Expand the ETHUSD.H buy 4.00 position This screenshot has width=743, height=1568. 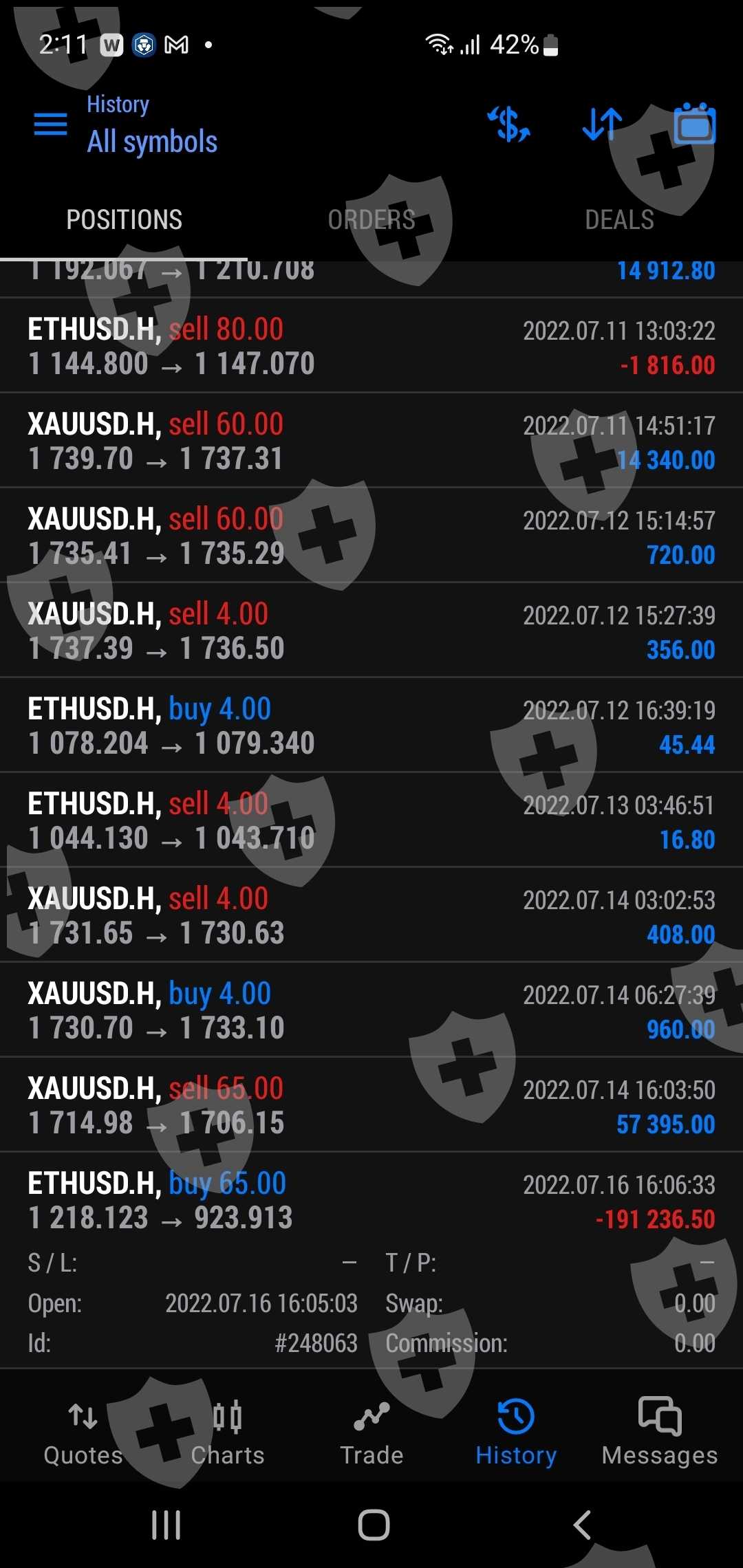click(371, 726)
